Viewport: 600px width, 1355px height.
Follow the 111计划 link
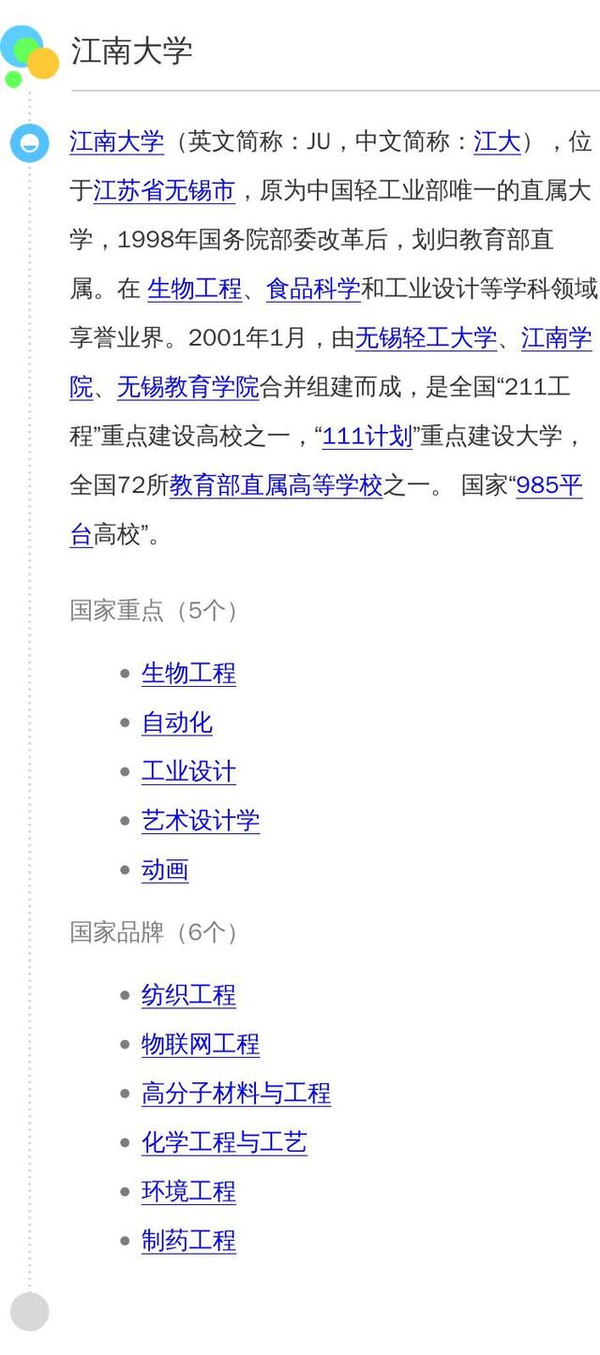point(367,436)
